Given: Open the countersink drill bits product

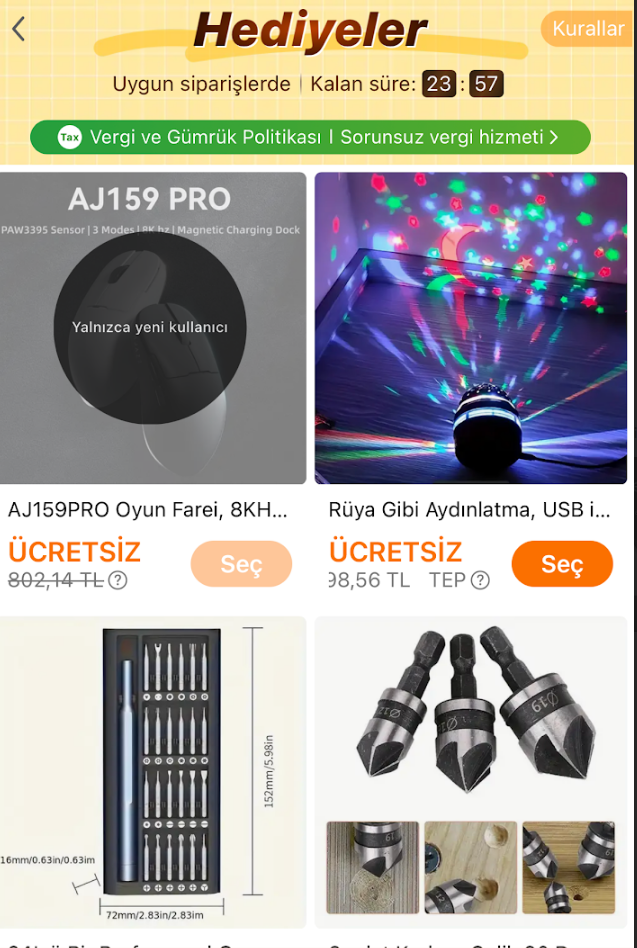Looking at the screenshot, I should [x=471, y=772].
